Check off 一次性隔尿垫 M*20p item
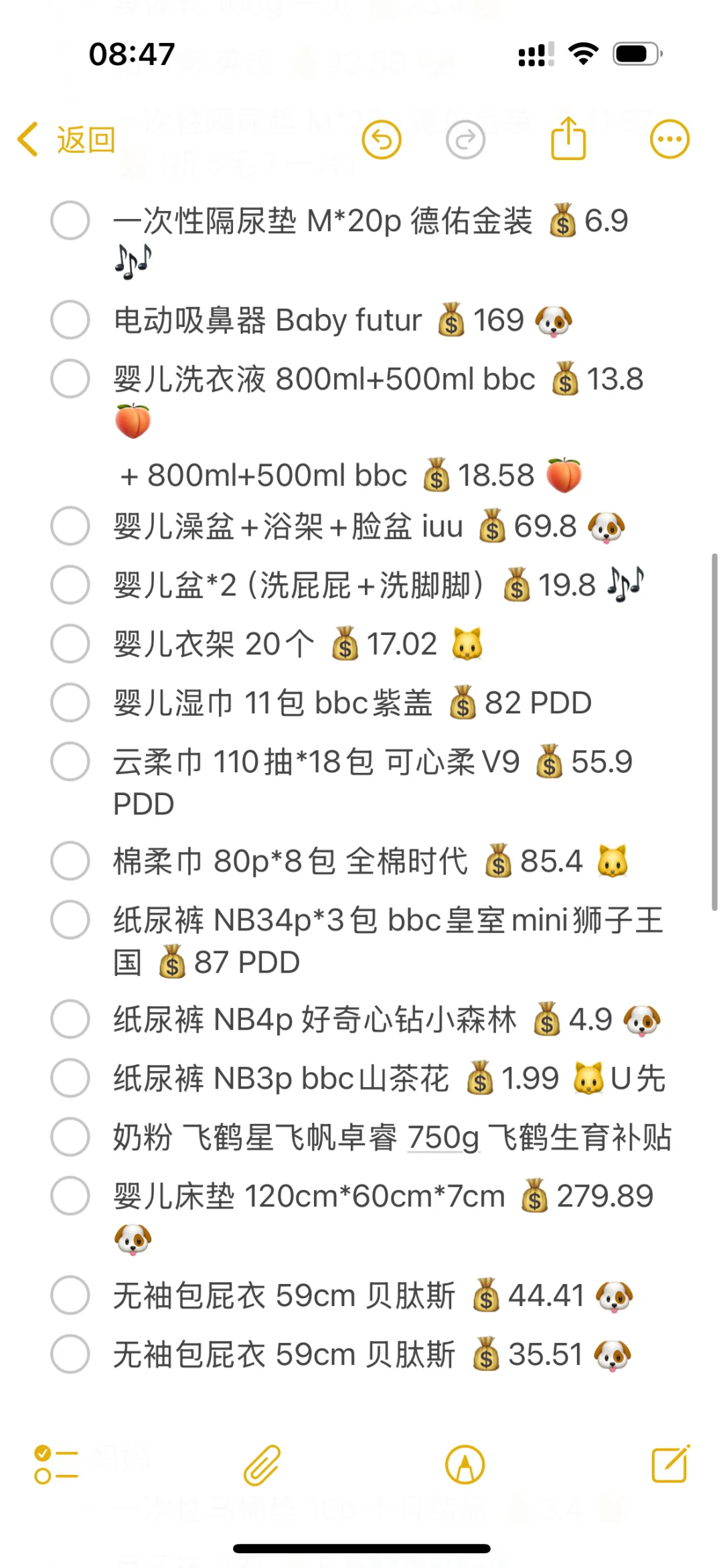Screen dimensions: 723x1568 click(70, 220)
